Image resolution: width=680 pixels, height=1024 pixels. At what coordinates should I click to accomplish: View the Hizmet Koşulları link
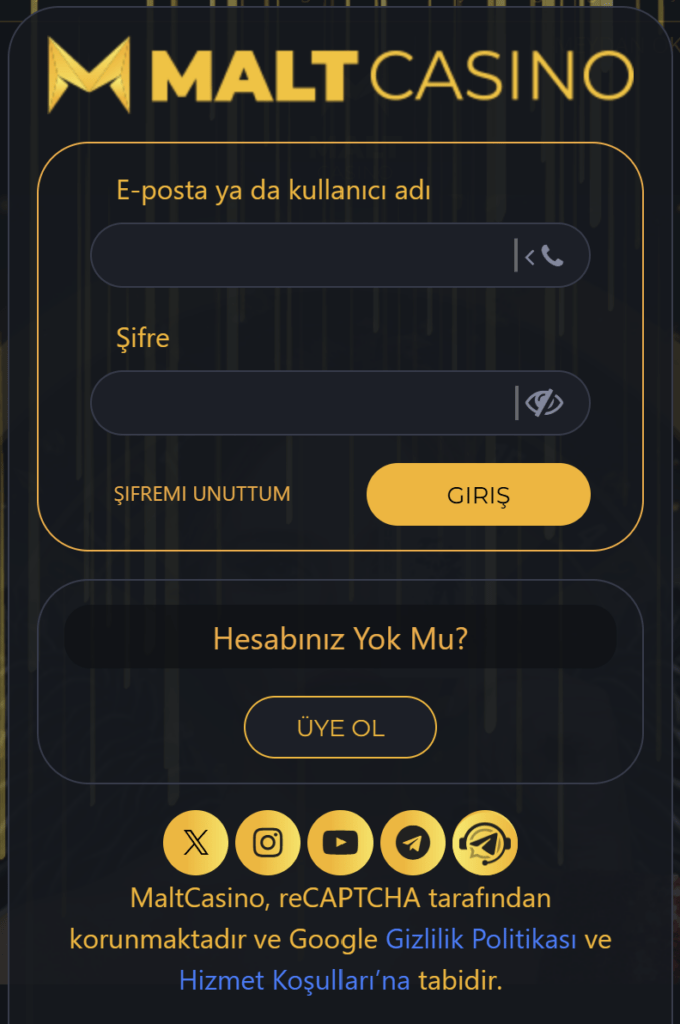pos(294,980)
